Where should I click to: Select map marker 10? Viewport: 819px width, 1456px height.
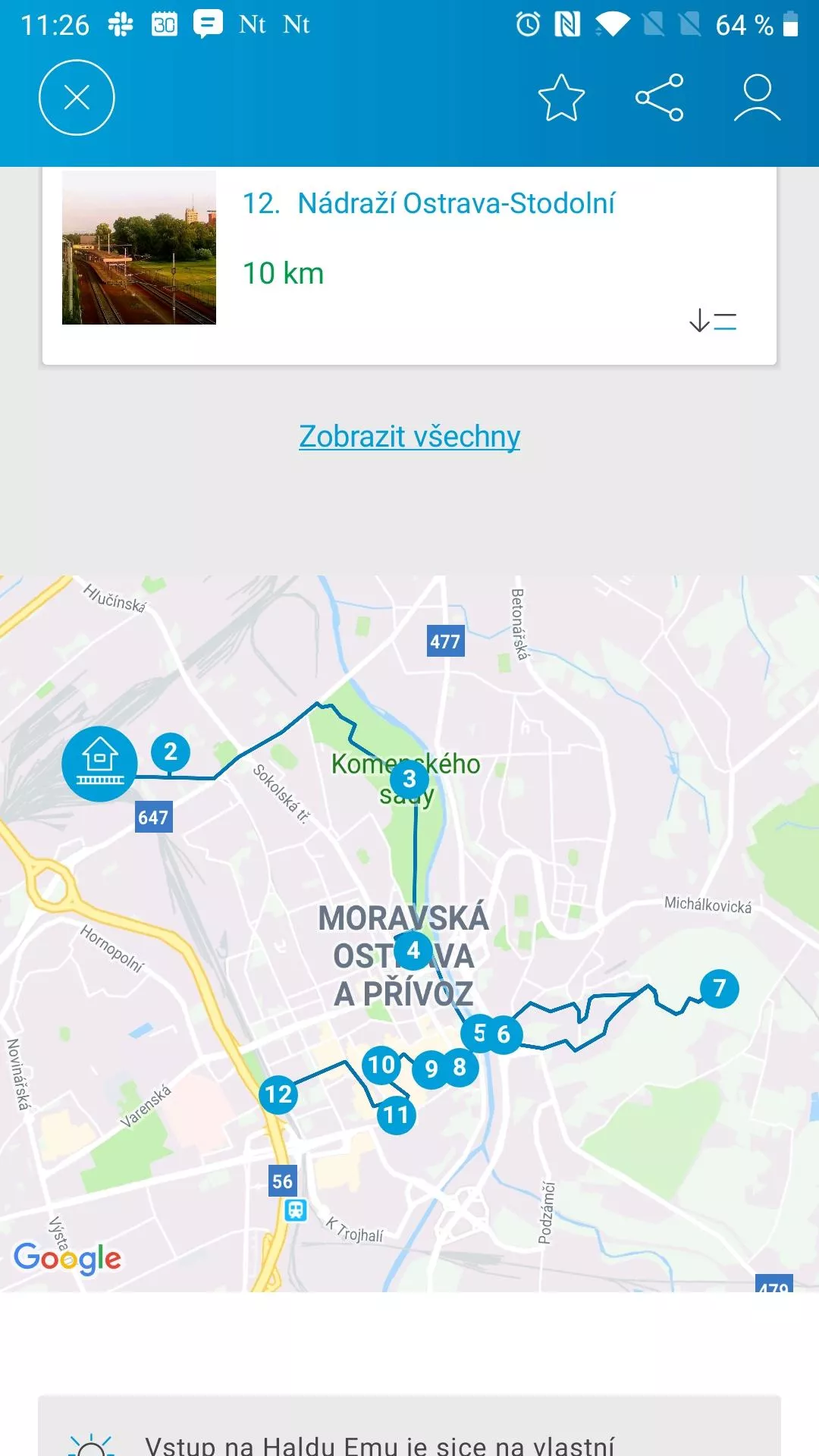point(381,1065)
